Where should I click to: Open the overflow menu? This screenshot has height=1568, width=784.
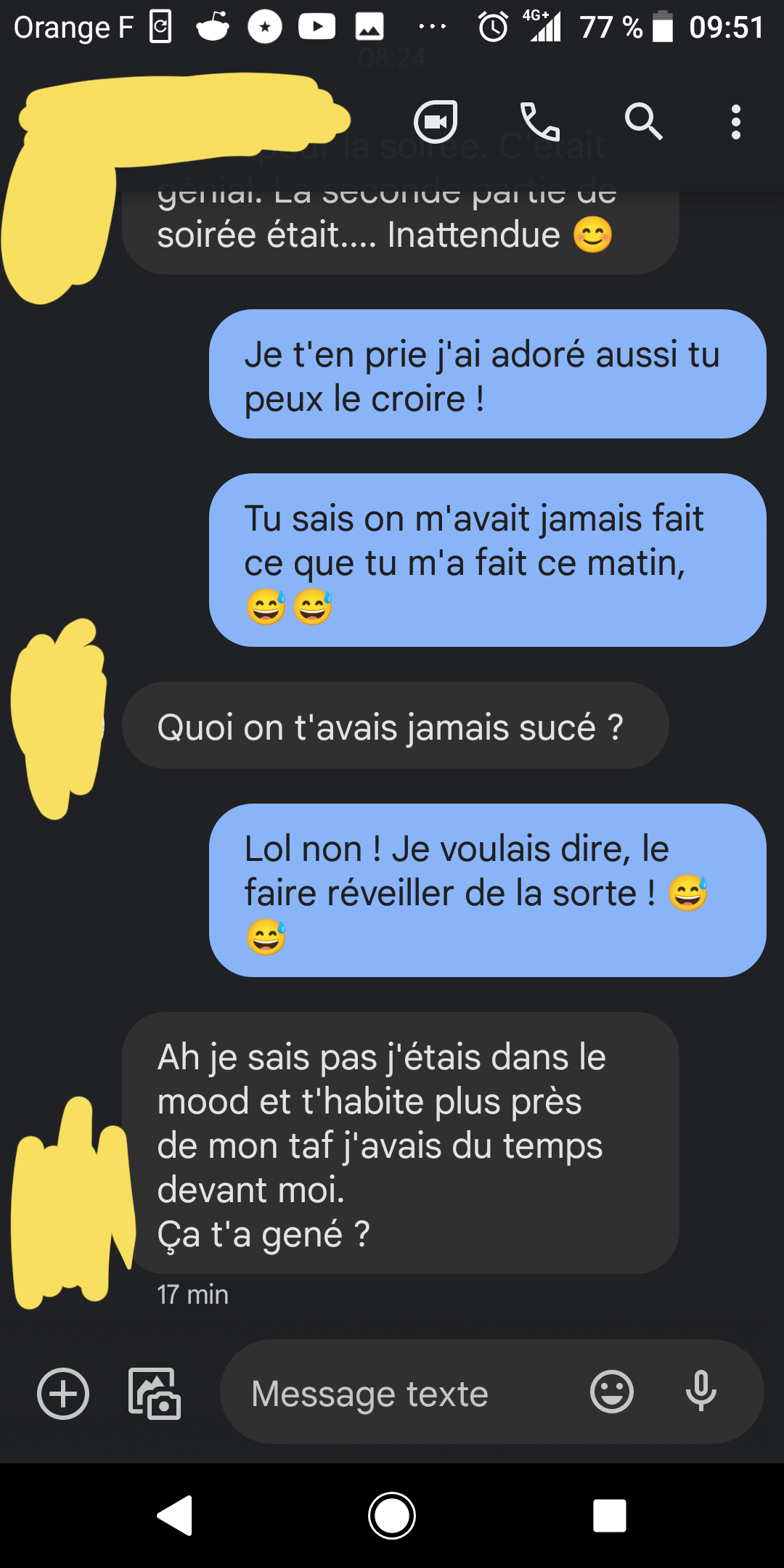pos(735,122)
